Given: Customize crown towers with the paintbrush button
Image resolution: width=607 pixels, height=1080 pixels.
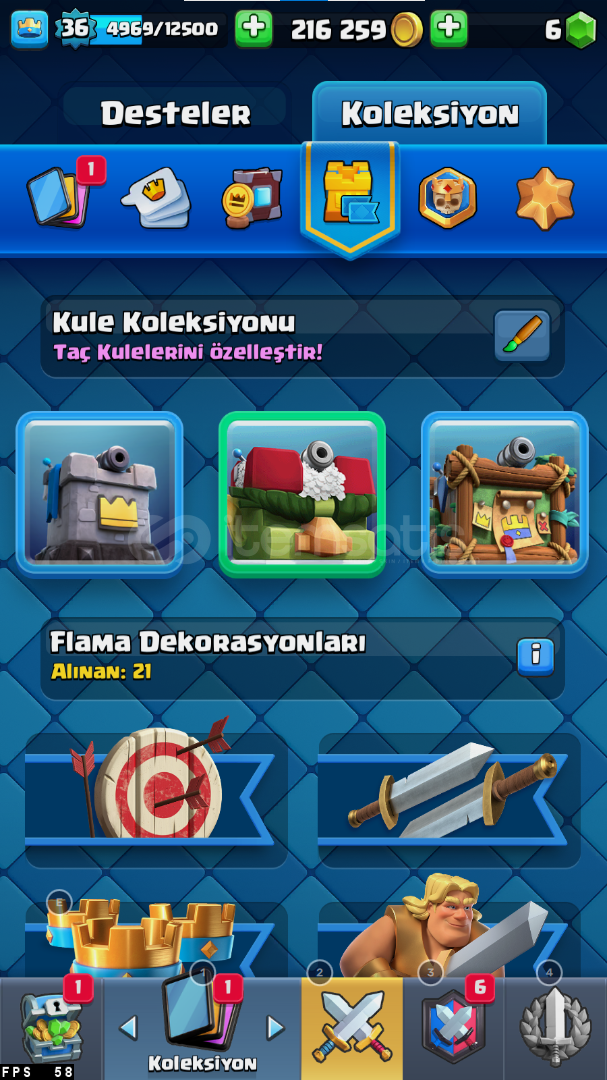Looking at the screenshot, I should 522,337.
